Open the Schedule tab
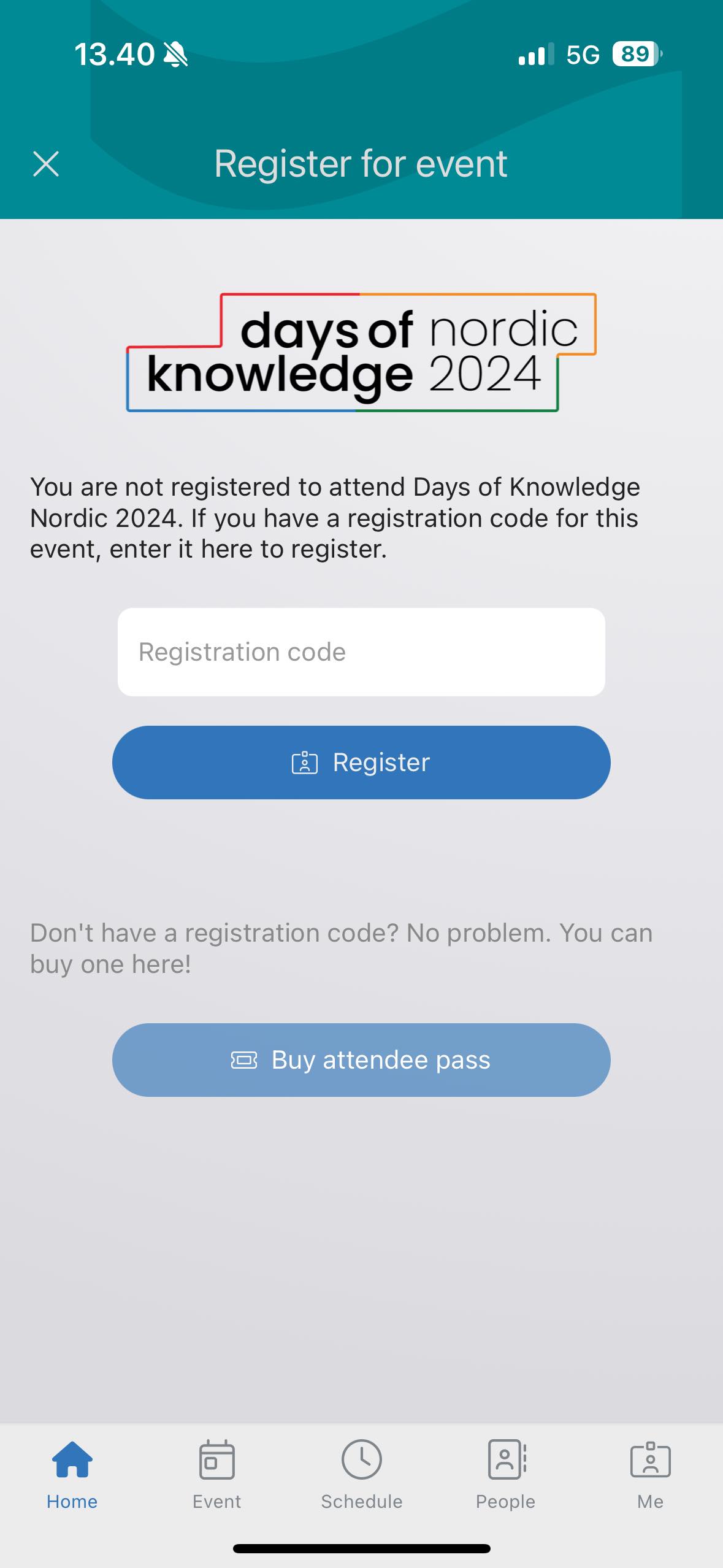 (x=362, y=1475)
